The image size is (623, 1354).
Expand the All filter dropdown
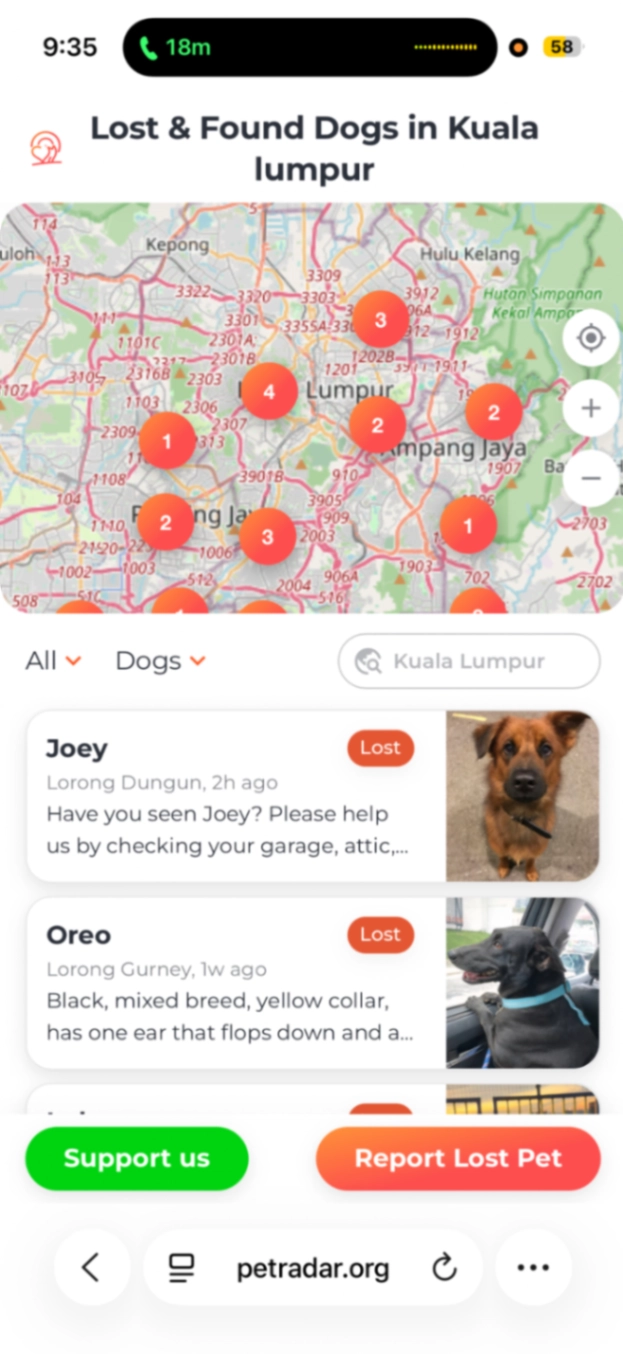[53, 661]
